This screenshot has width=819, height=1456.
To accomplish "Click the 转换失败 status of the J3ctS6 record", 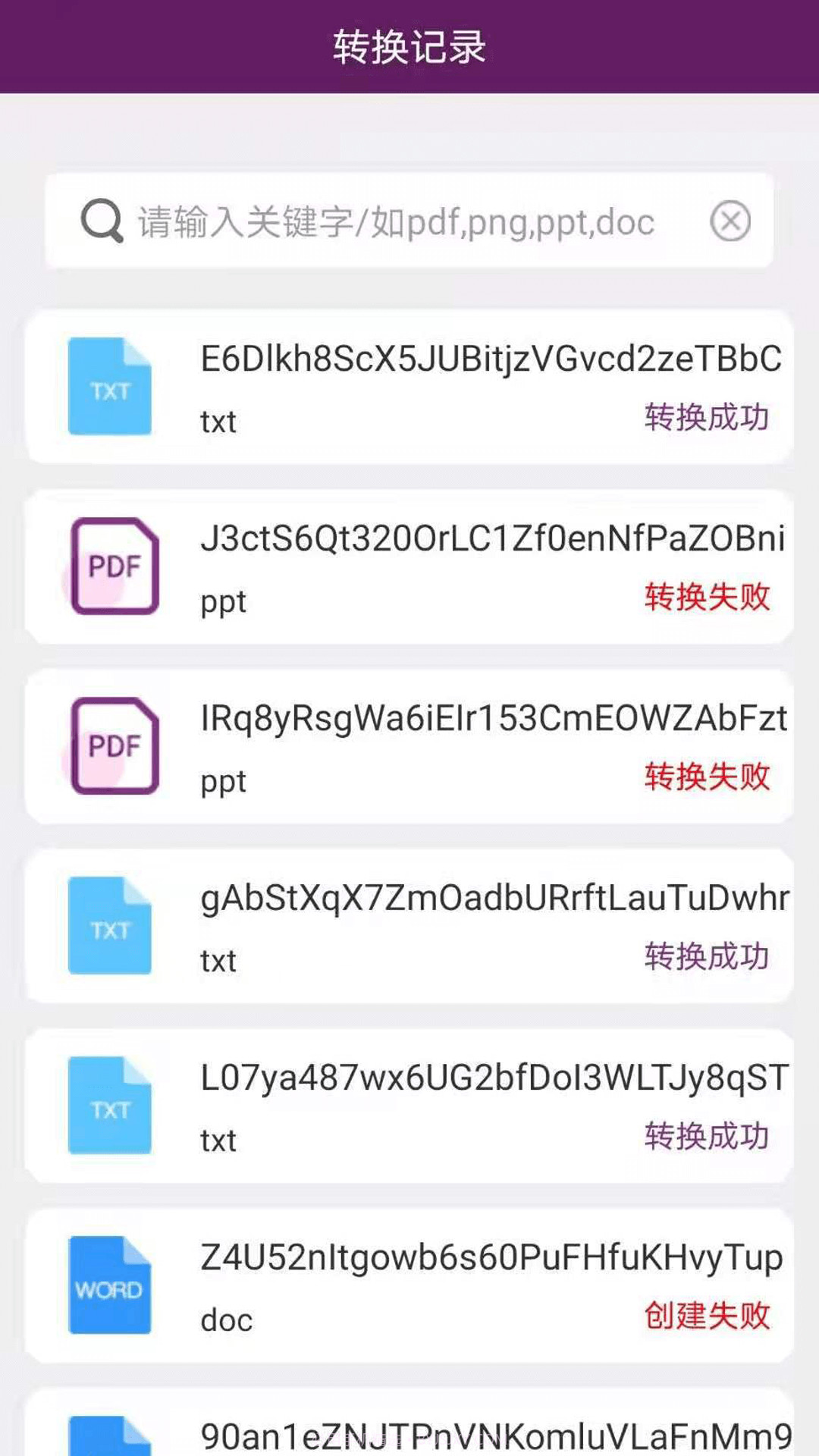I will 707,598.
